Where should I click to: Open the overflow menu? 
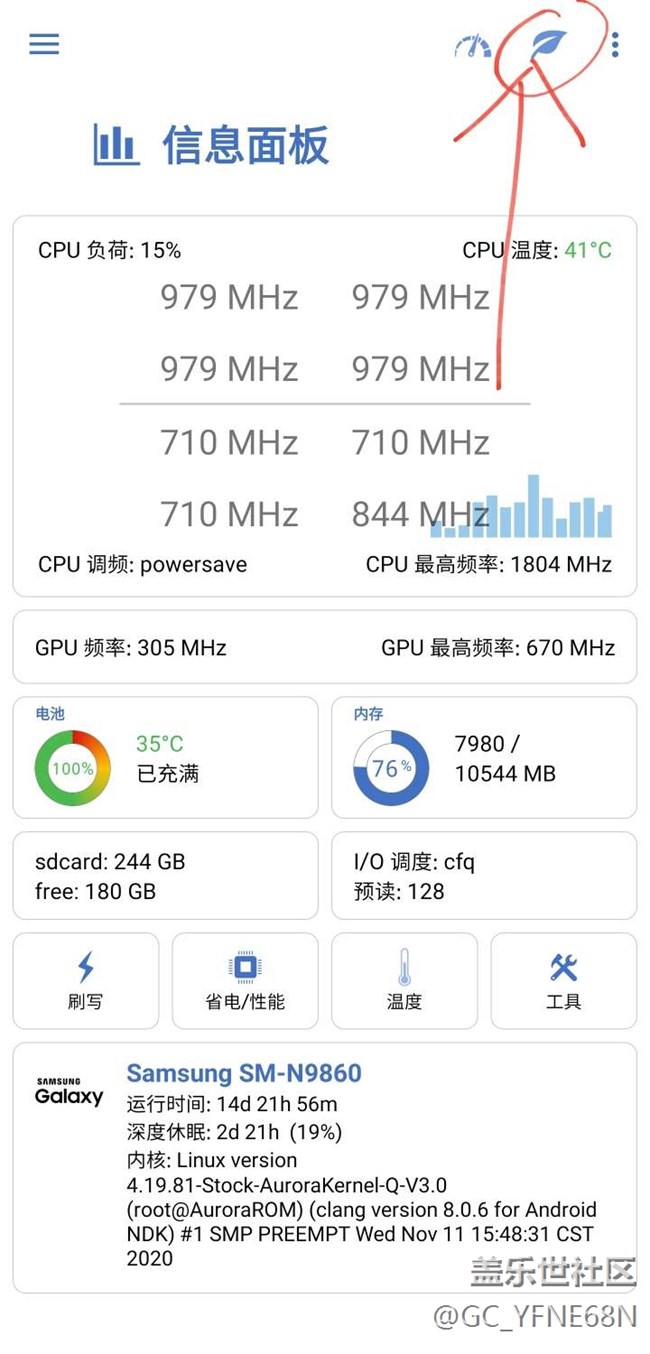[615, 44]
